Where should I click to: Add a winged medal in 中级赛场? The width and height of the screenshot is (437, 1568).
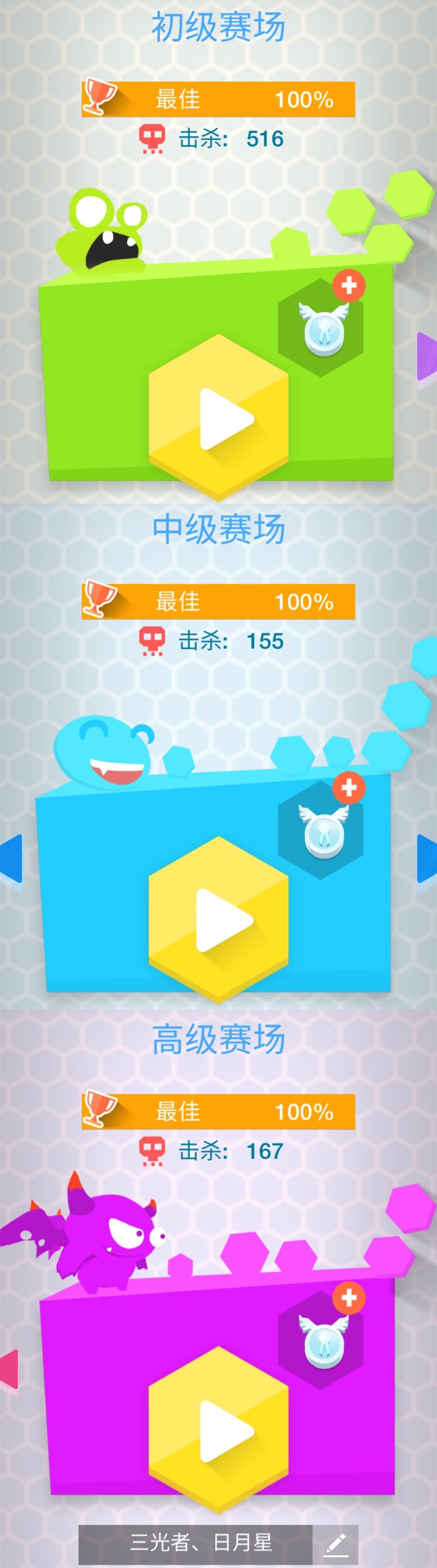[349, 788]
